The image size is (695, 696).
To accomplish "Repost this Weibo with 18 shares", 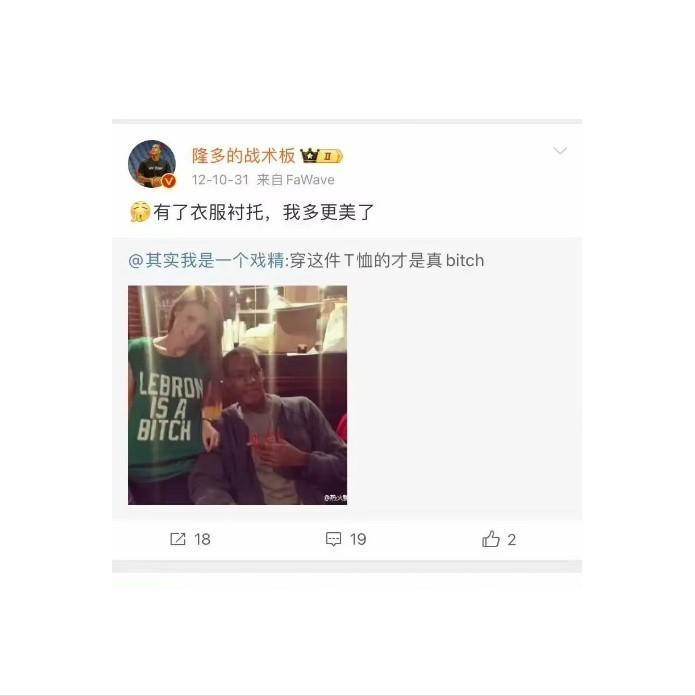I will (x=190, y=539).
